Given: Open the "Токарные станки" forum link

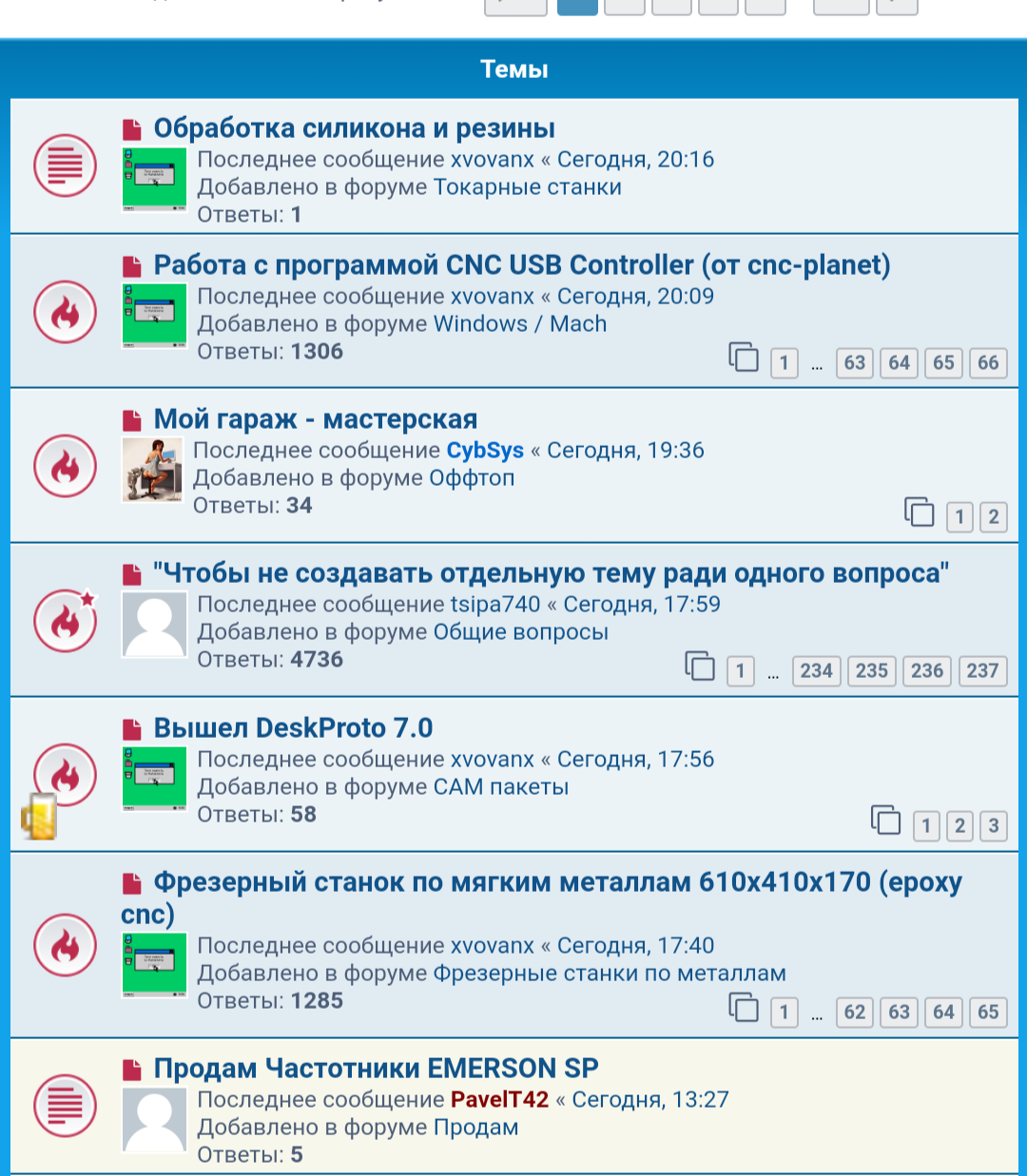Looking at the screenshot, I should [527, 187].
